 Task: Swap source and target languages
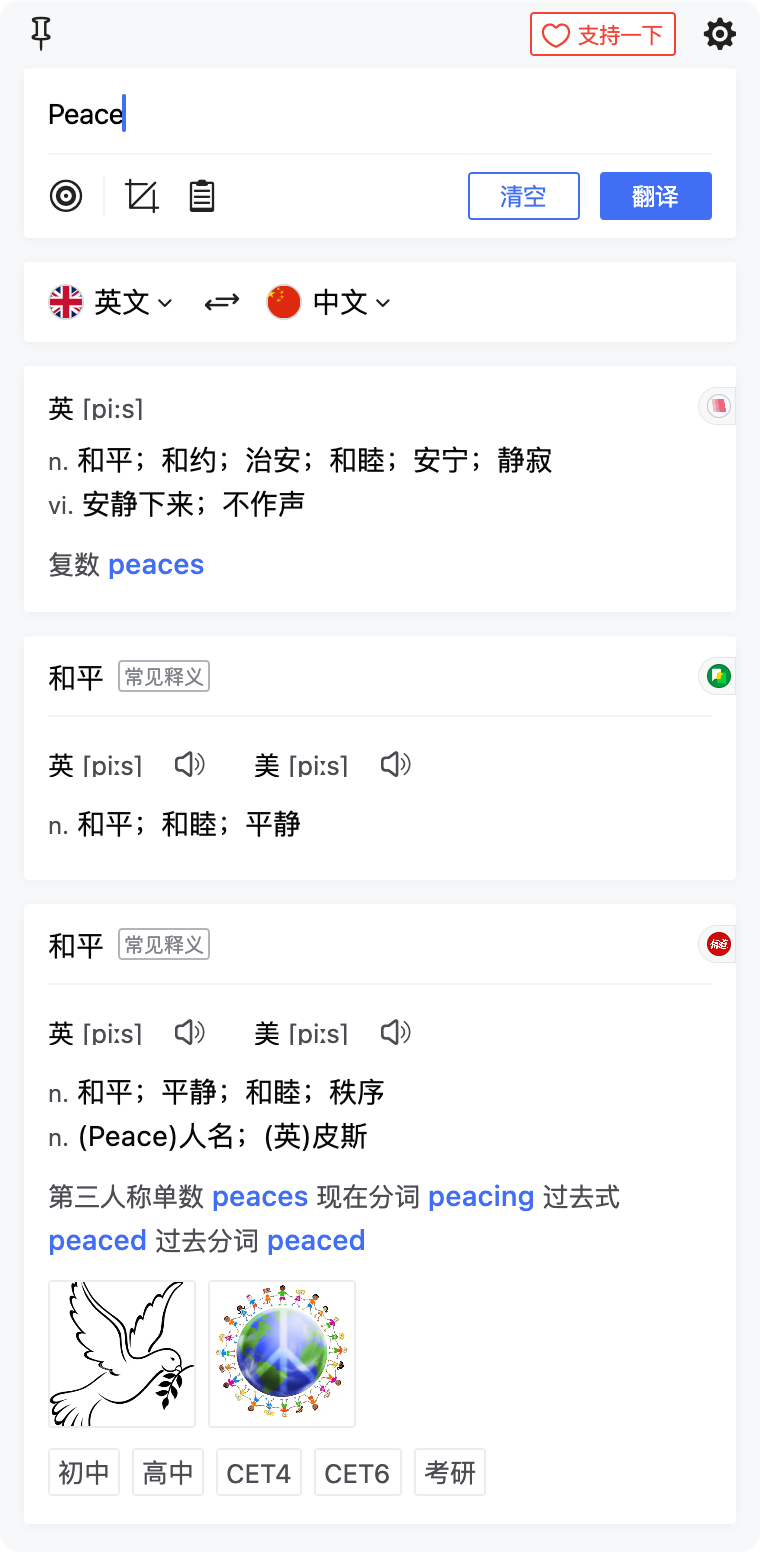click(221, 302)
